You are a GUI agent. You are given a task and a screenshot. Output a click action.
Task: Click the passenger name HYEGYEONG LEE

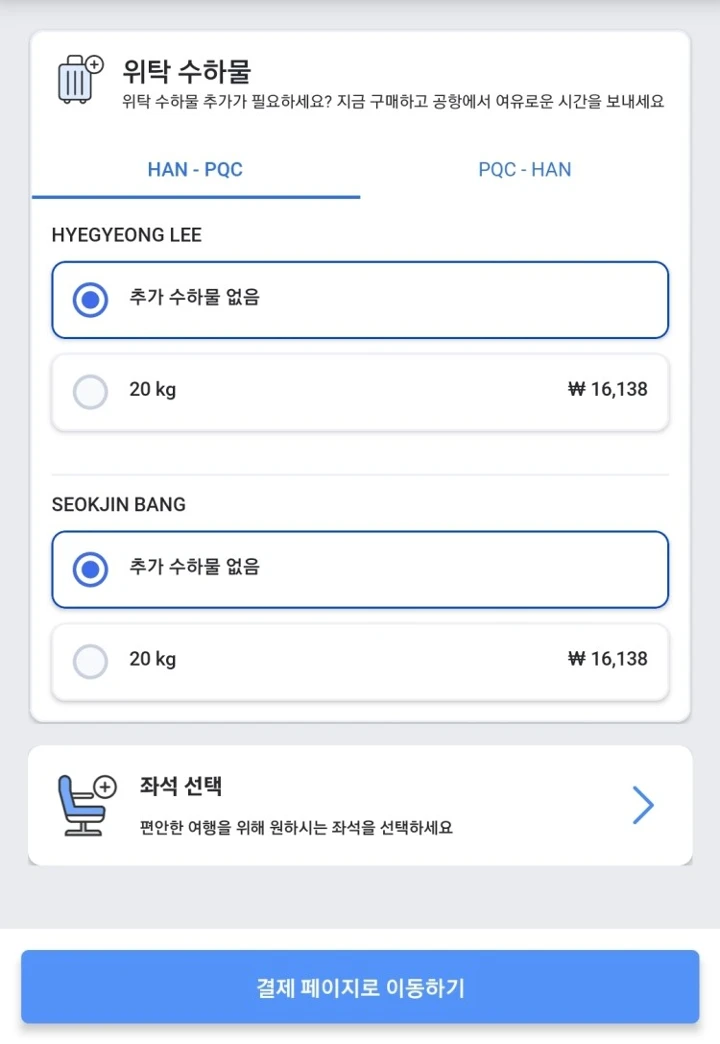(x=127, y=235)
